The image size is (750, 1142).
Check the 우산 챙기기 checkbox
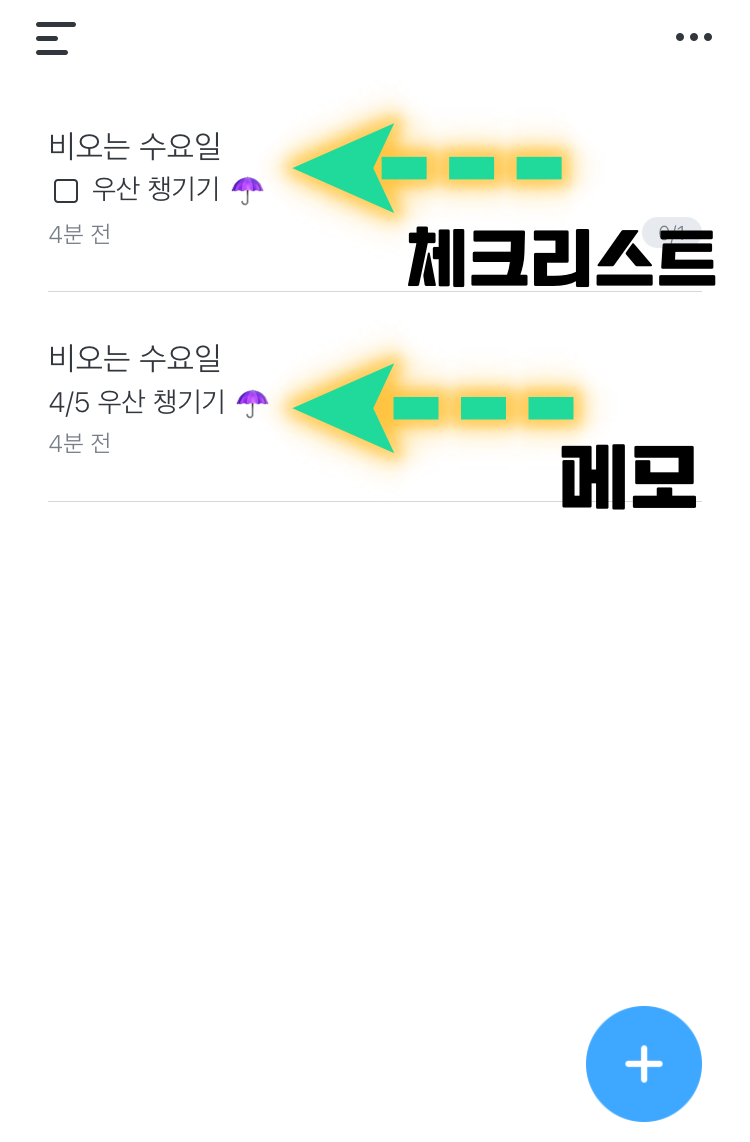66,191
